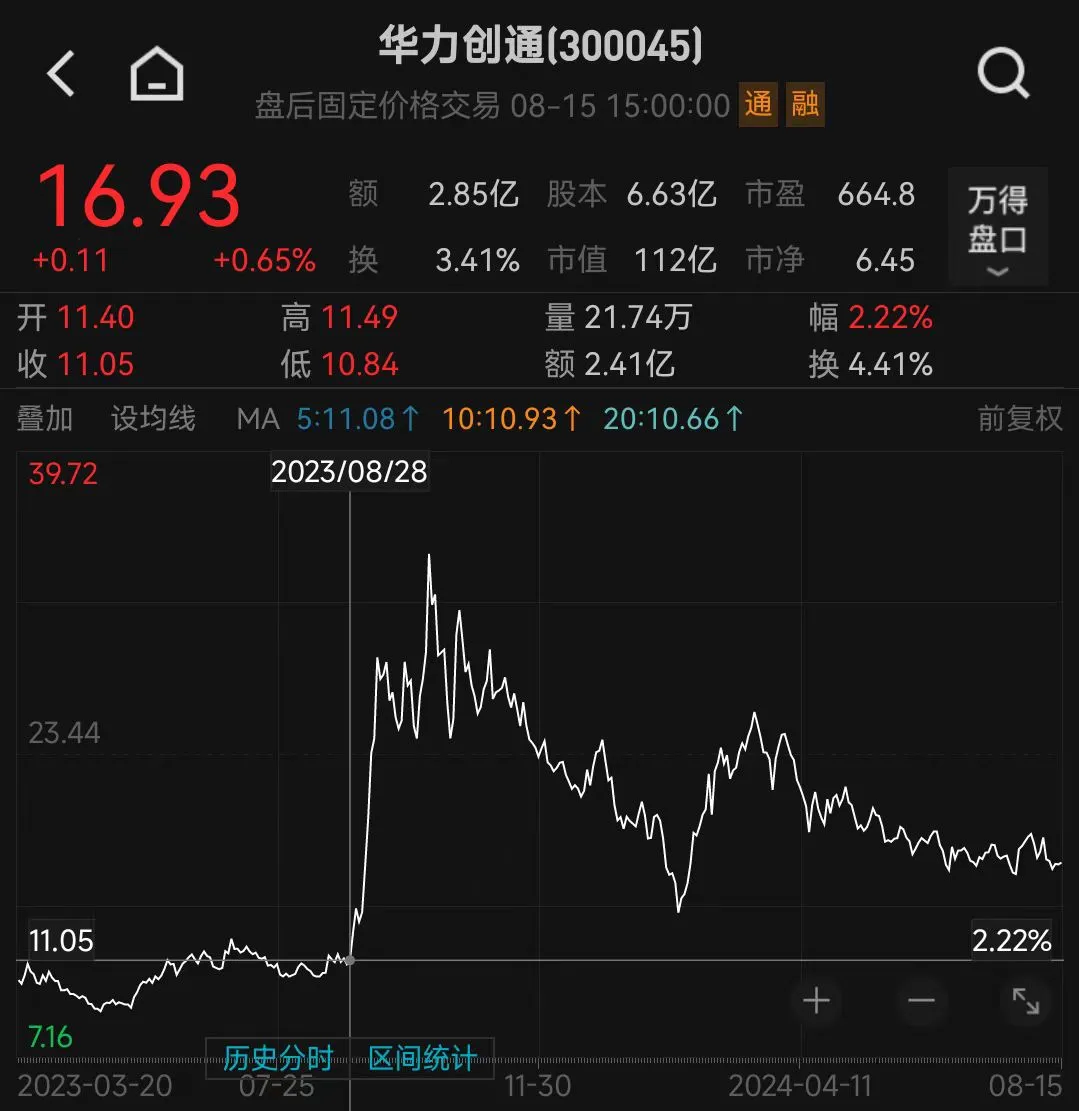
Task: Toggle the MA20 moving average line
Action: pyautogui.click(x=671, y=419)
